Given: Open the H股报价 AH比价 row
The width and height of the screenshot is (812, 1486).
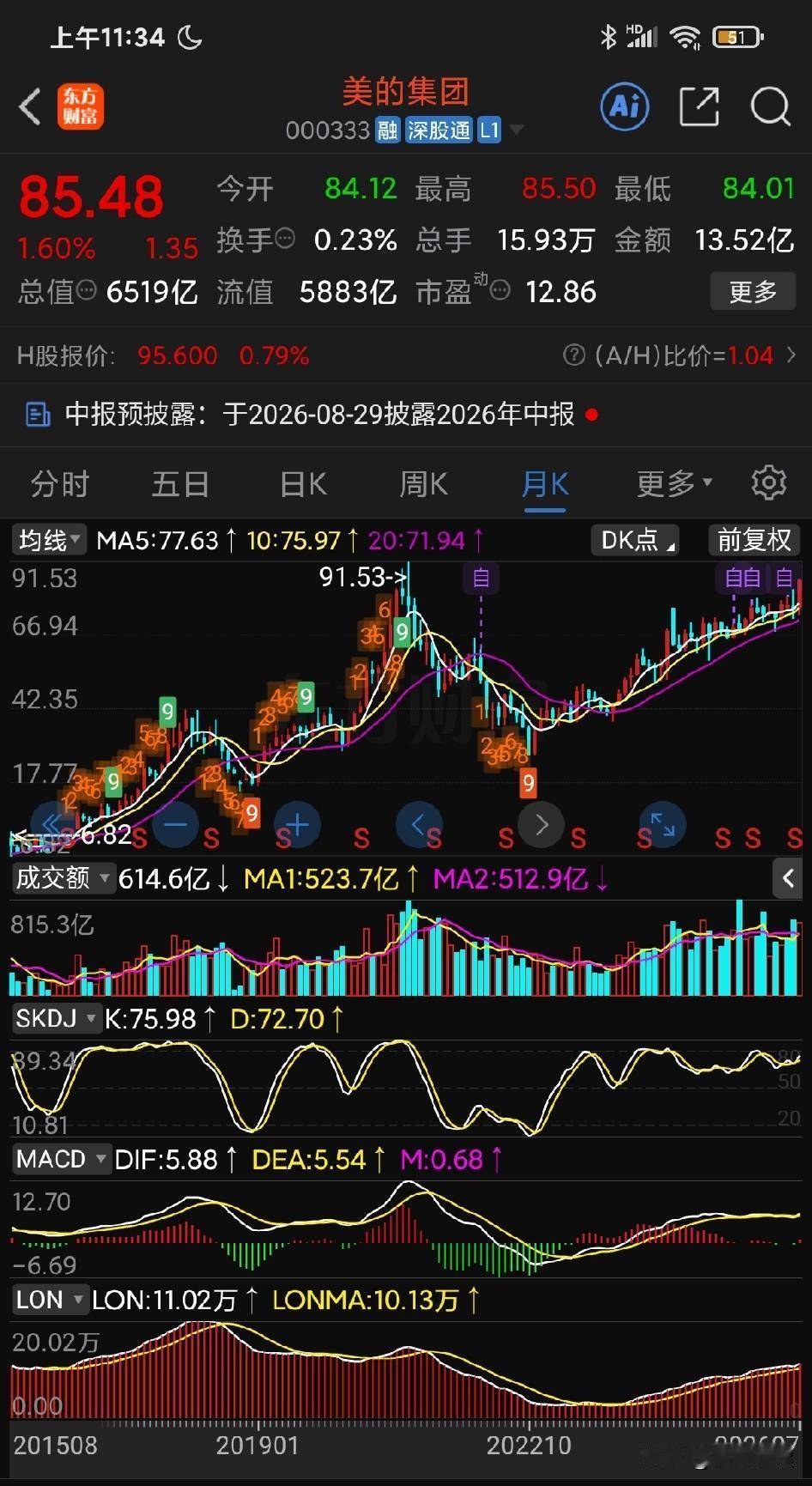Looking at the screenshot, I should point(406,355).
